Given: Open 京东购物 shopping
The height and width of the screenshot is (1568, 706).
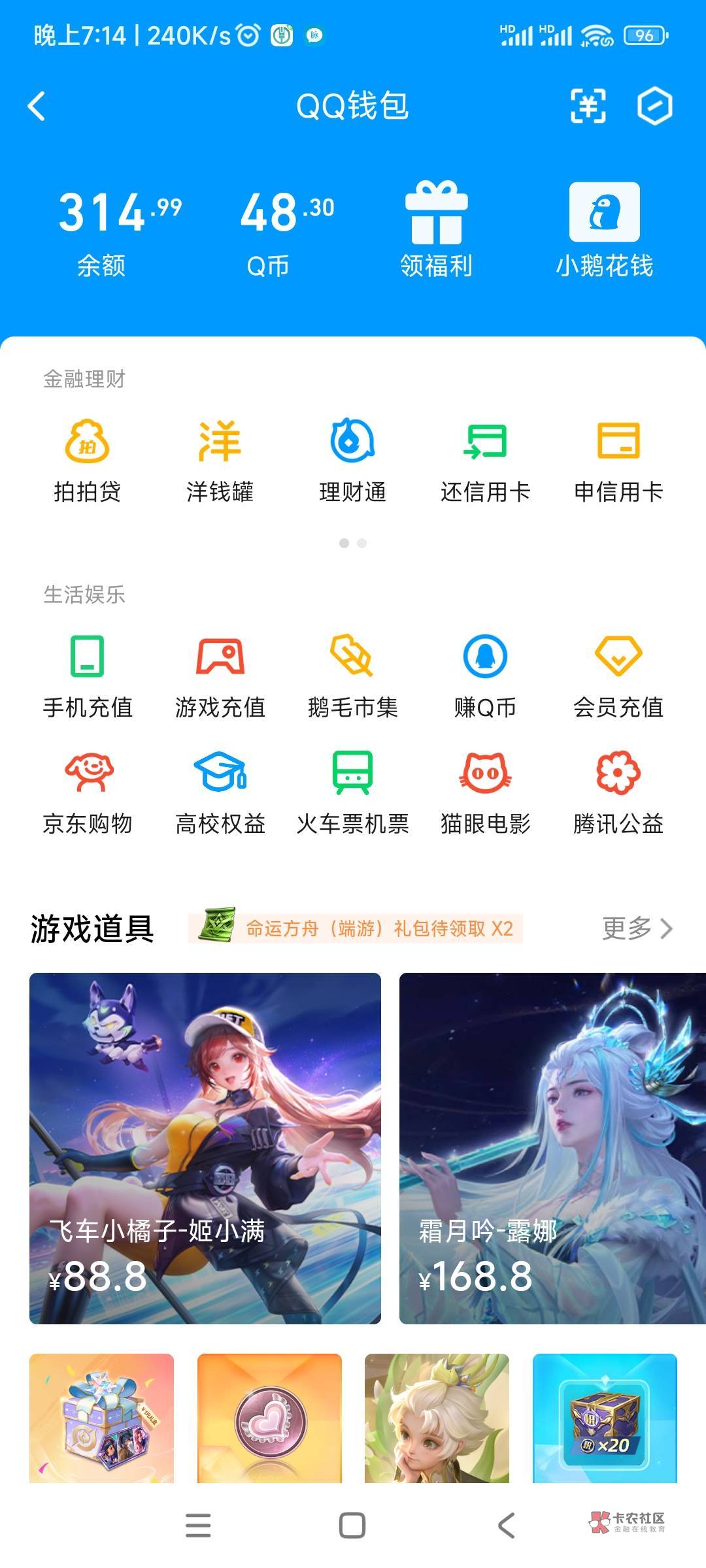Looking at the screenshot, I should click(x=87, y=793).
